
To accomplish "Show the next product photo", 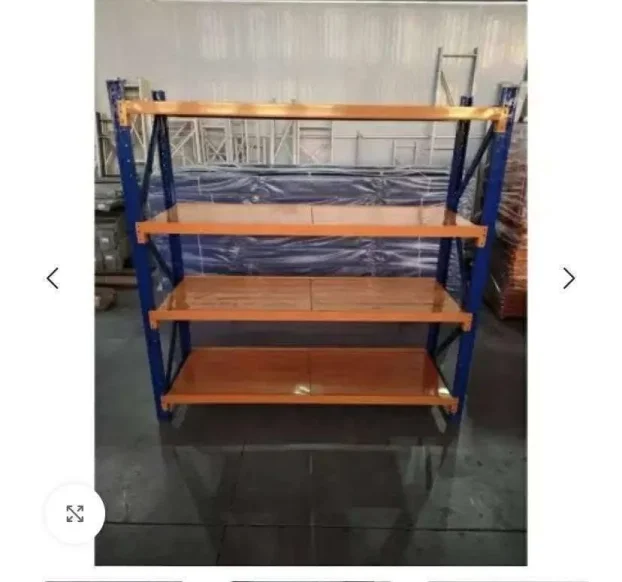I will click(x=568, y=278).
